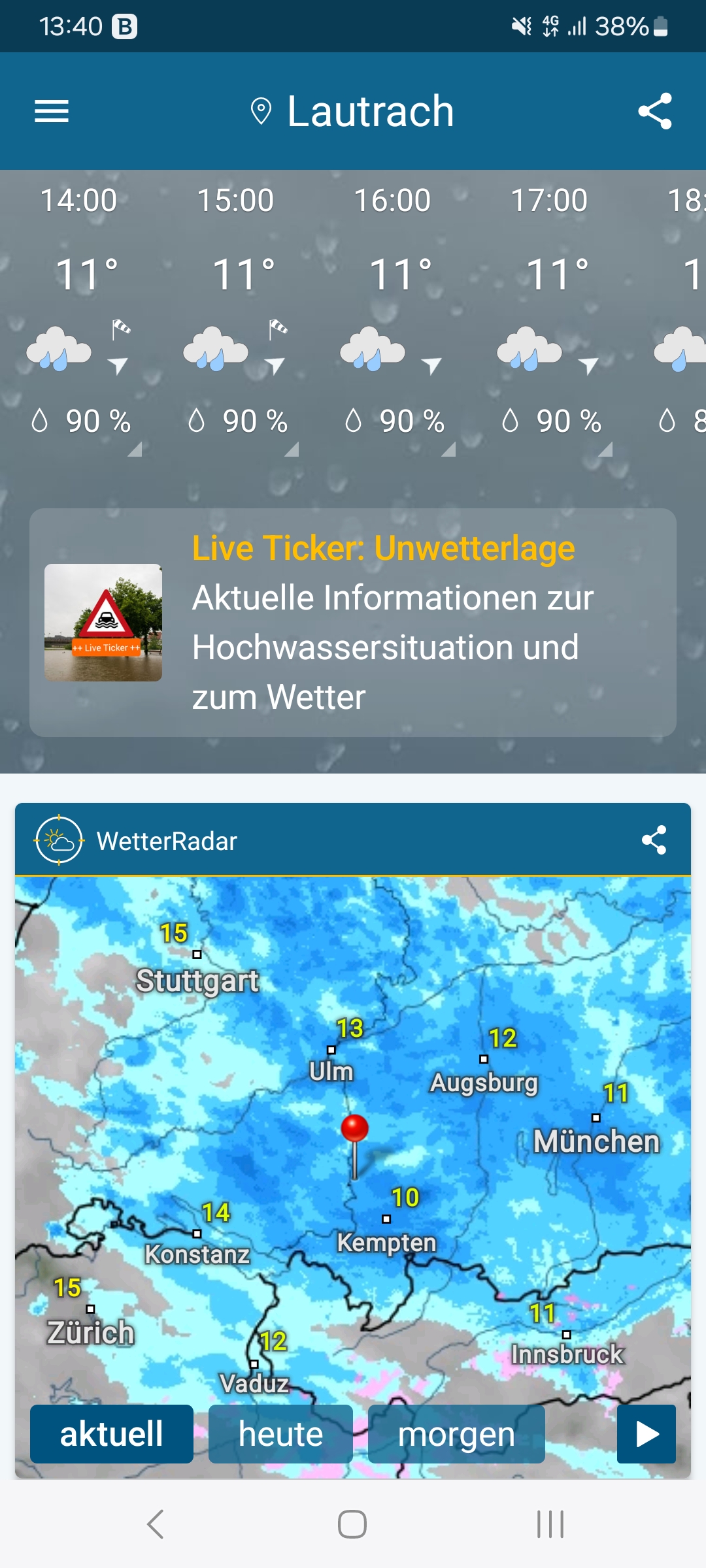Play the radar animation
The image size is (706, 1568).
[647, 1434]
